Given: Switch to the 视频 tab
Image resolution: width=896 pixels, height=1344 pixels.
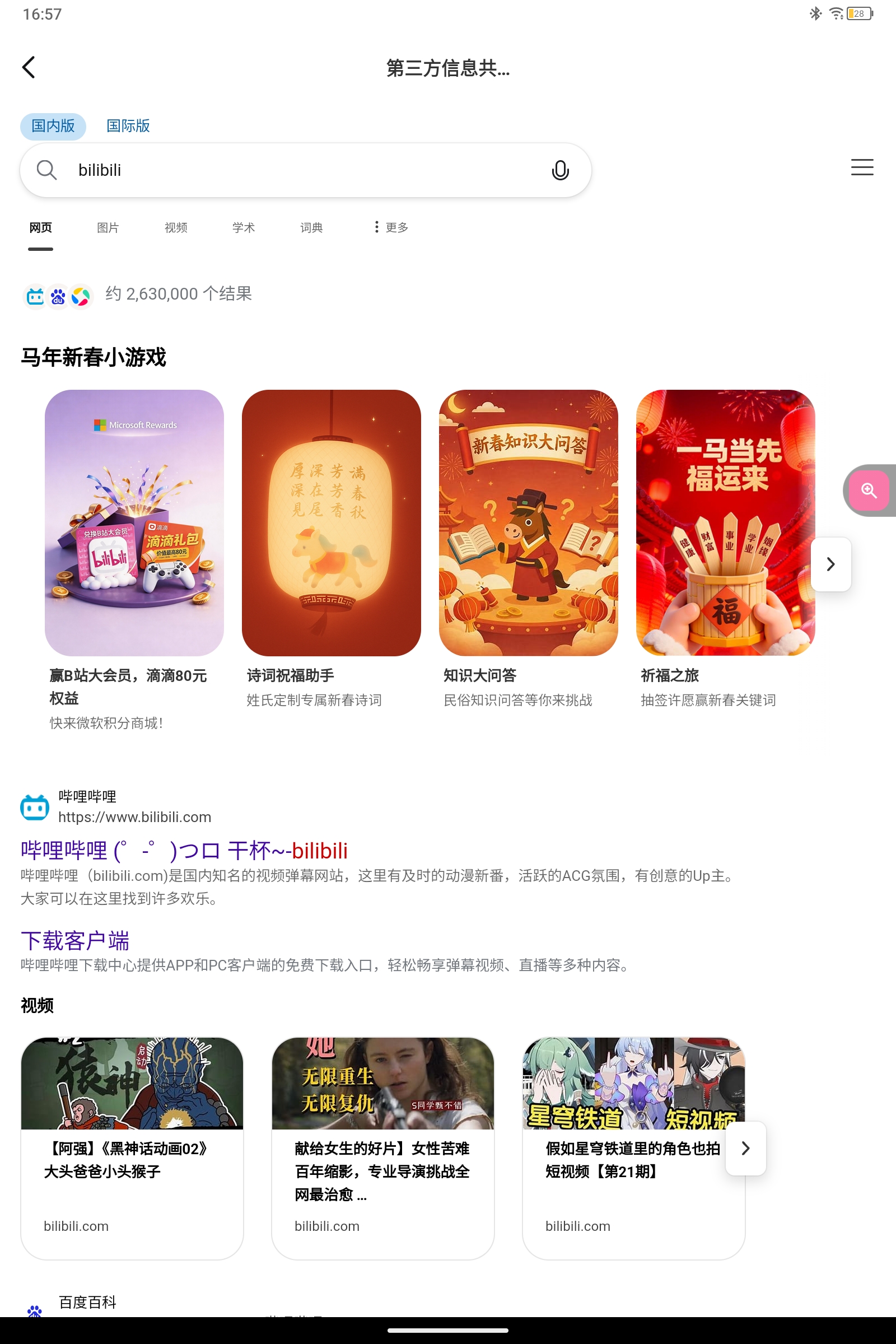Looking at the screenshot, I should [175, 227].
